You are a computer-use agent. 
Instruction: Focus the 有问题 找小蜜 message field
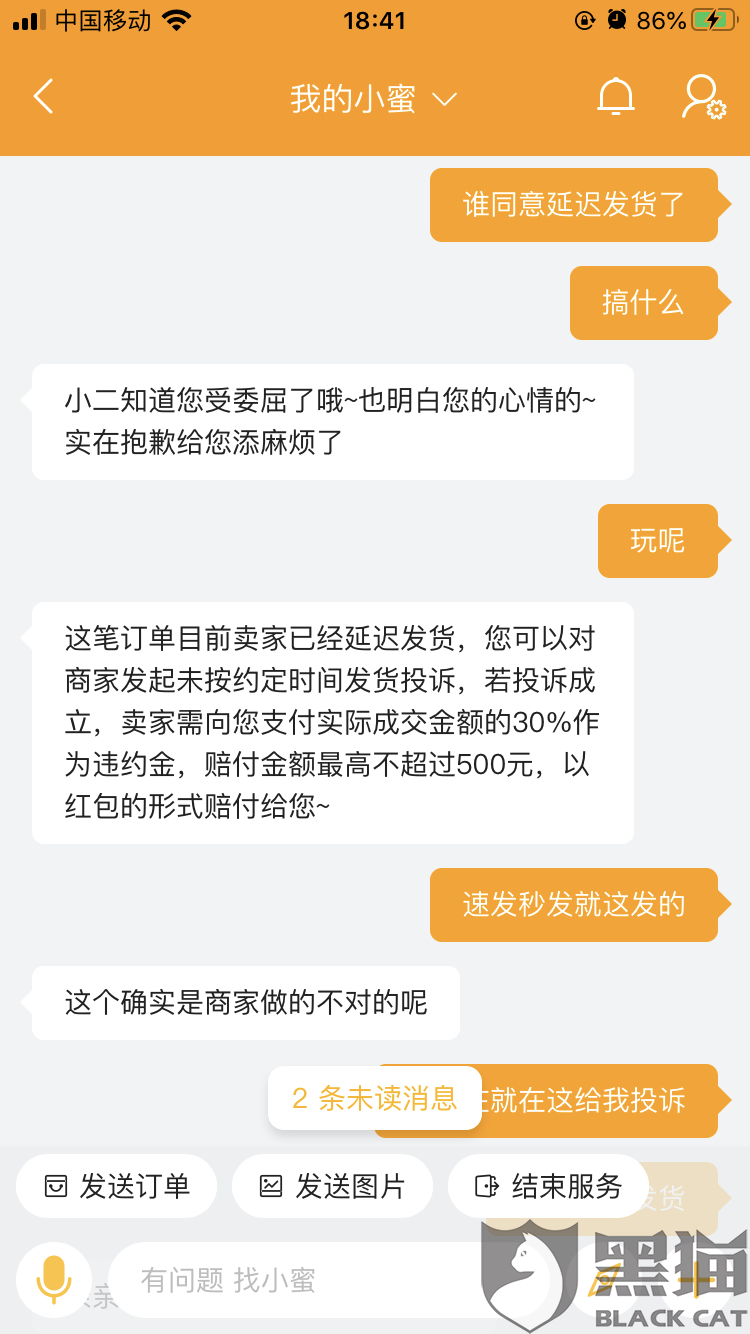point(300,1279)
